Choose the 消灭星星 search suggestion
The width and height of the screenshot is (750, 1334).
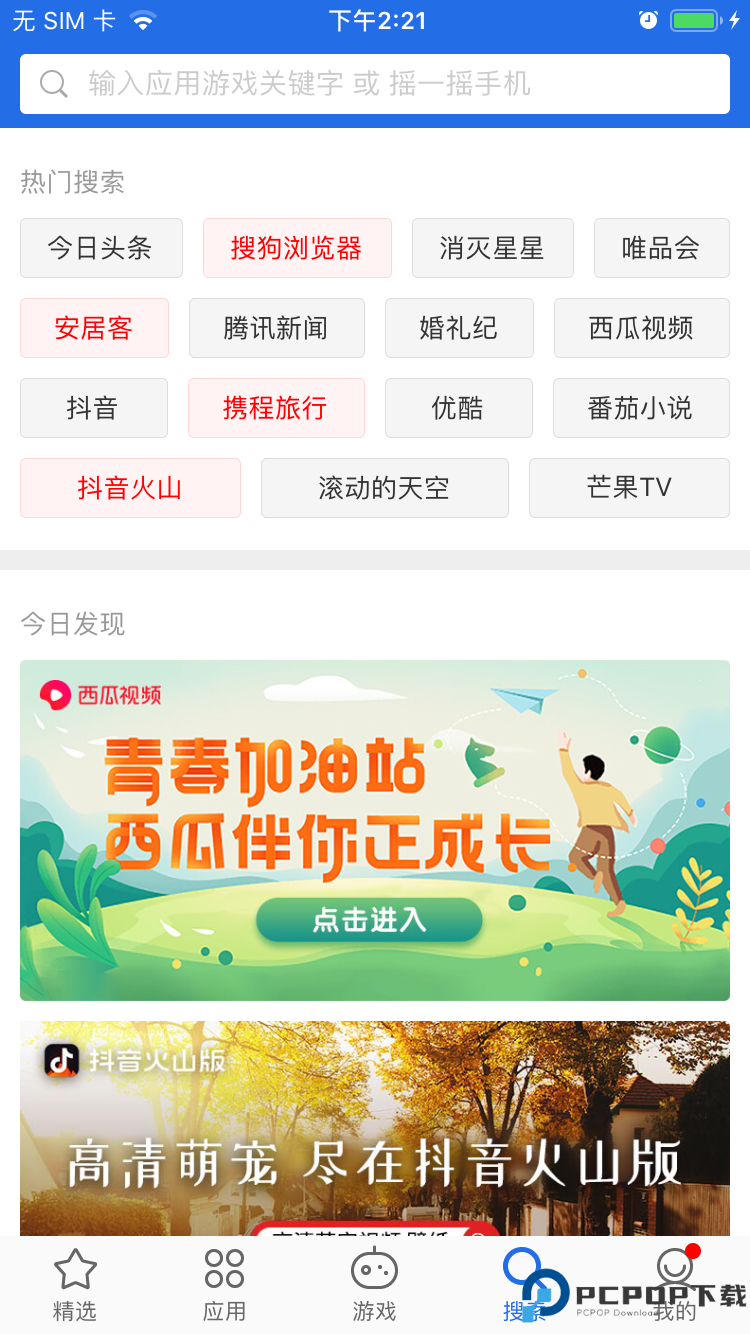click(x=492, y=248)
